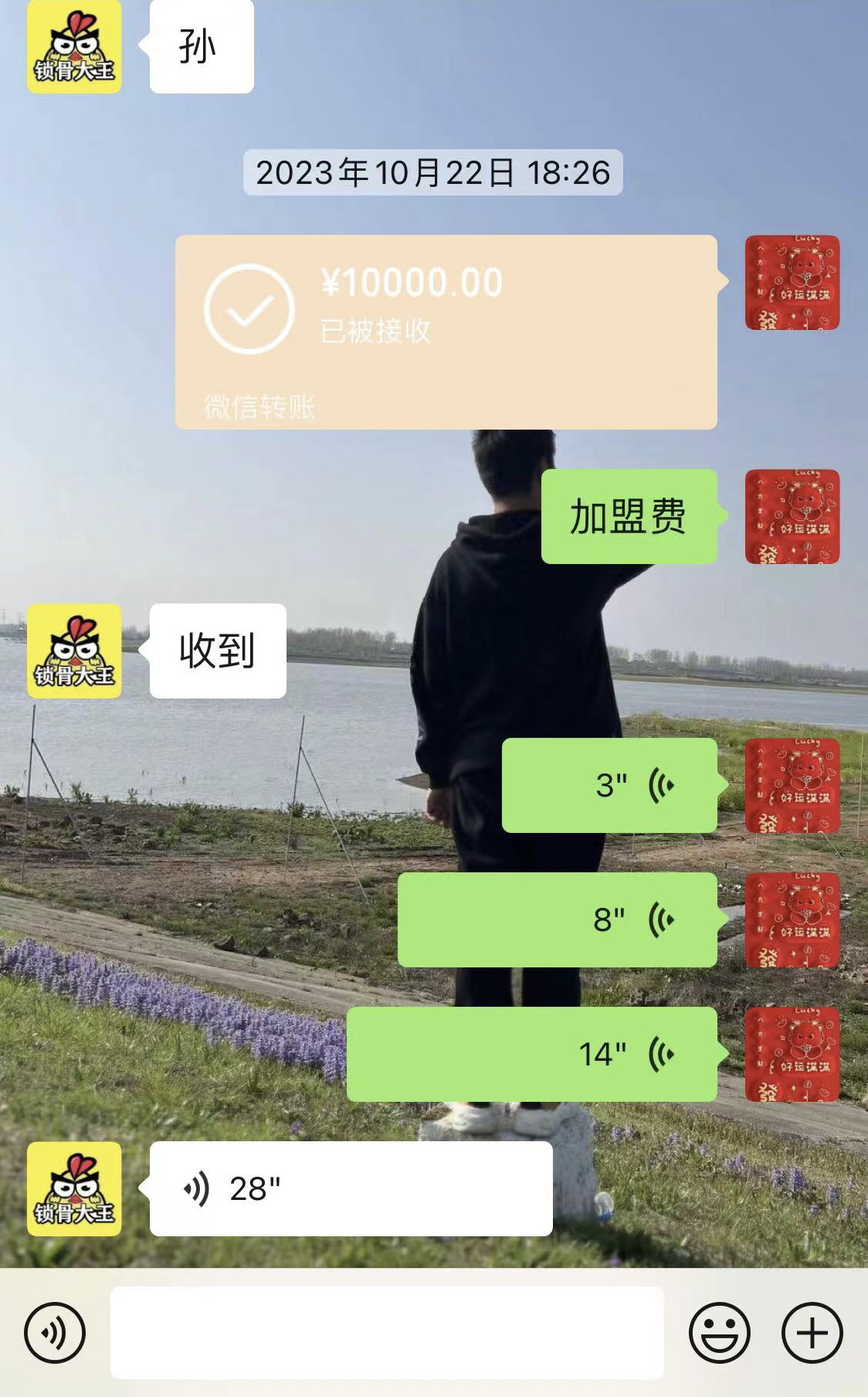This screenshot has width=868, height=1397.
Task: Open the ¥10000.00 WeChat transfer message
Action: point(446,331)
